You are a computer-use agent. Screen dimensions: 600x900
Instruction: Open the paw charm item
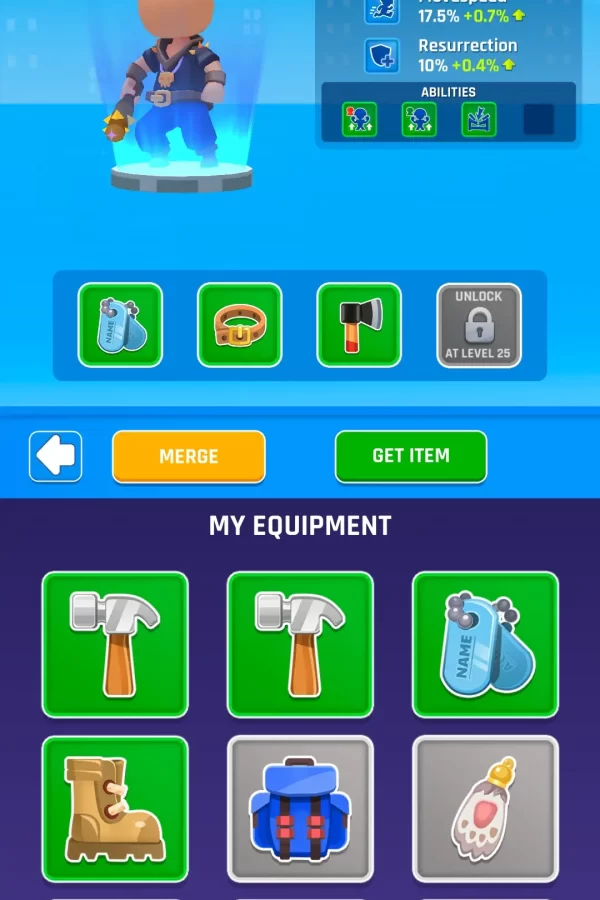[x=485, y=809]
